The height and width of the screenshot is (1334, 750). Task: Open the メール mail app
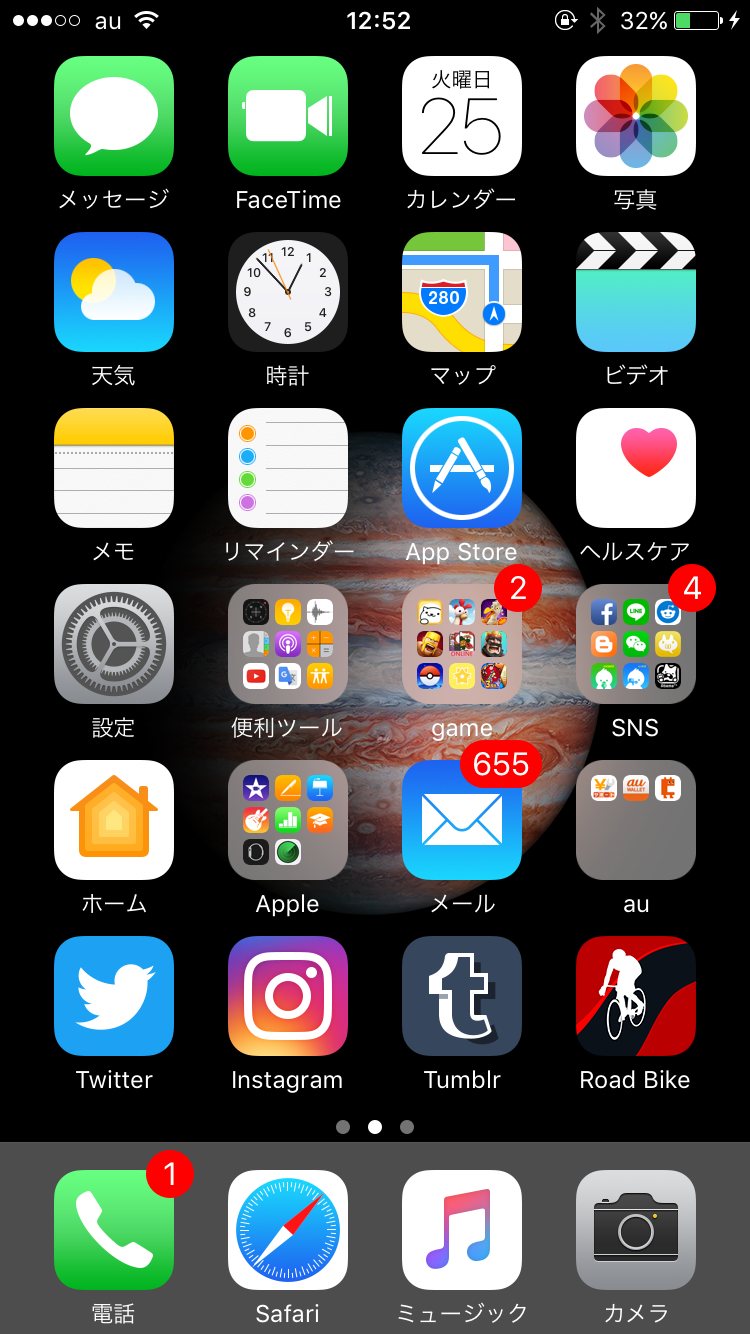click(x=462, y=820)
